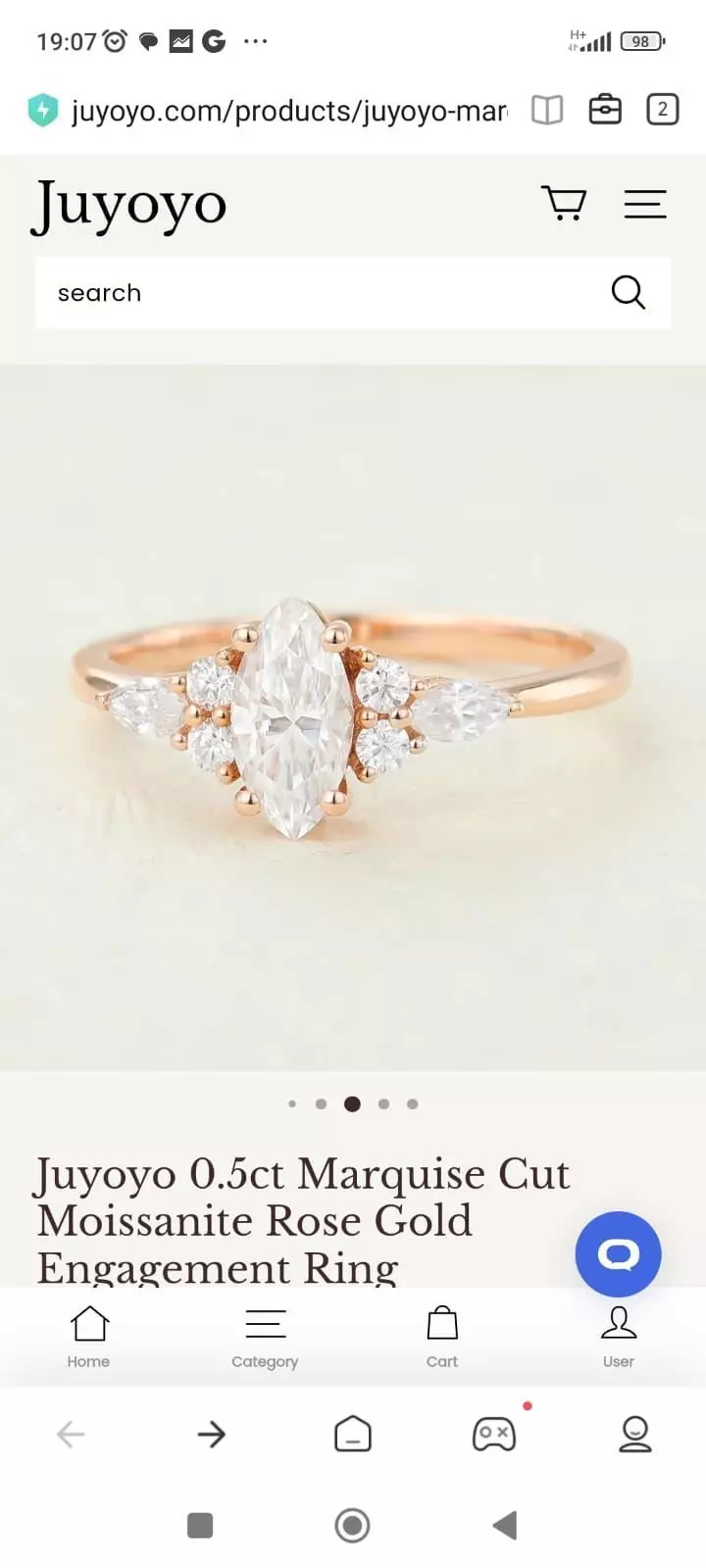Open the shopping cart icon in header
The image size is (706, 1568).
tap(564, 204)
